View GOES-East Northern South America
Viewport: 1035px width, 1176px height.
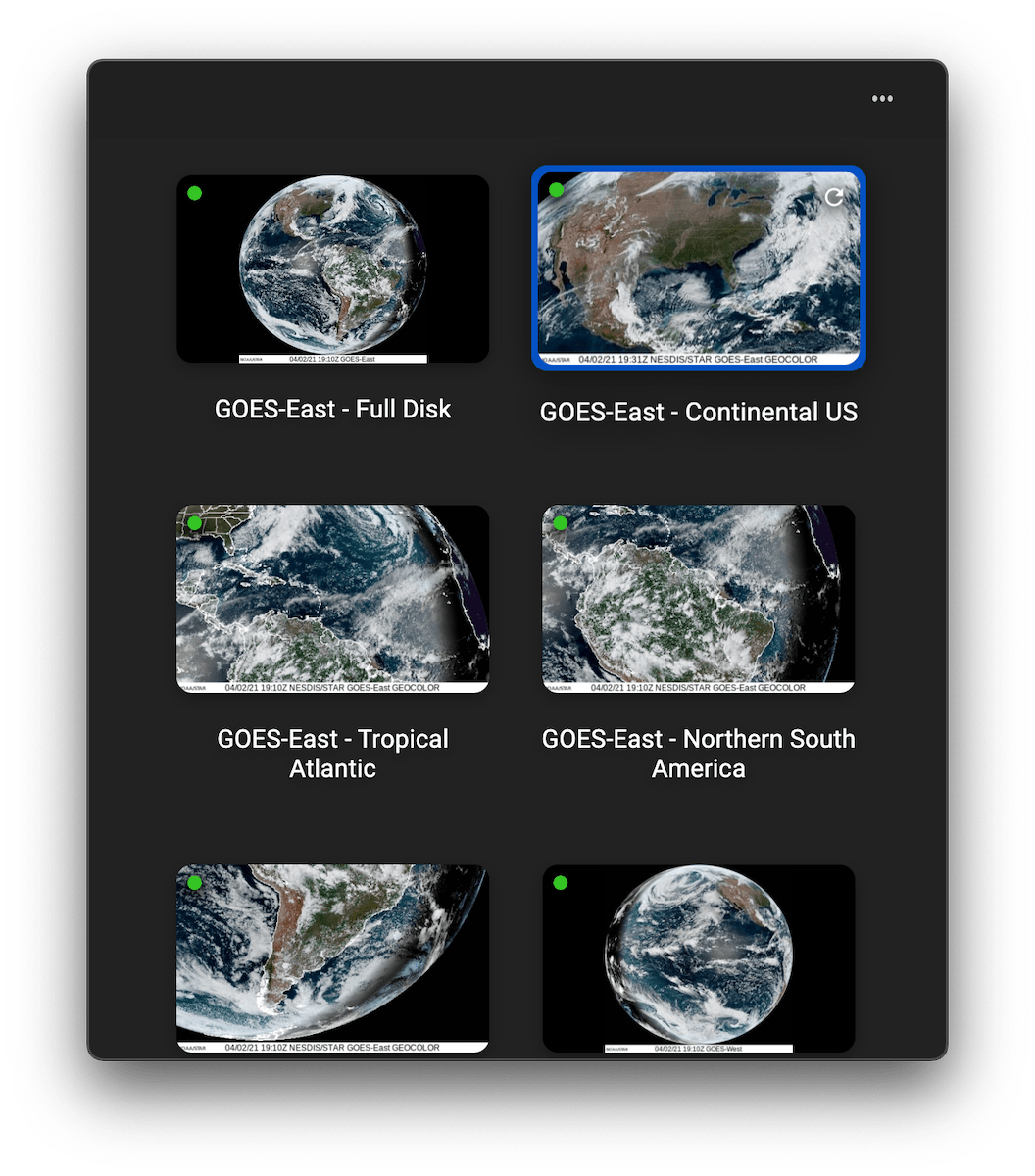click(698, 599)
